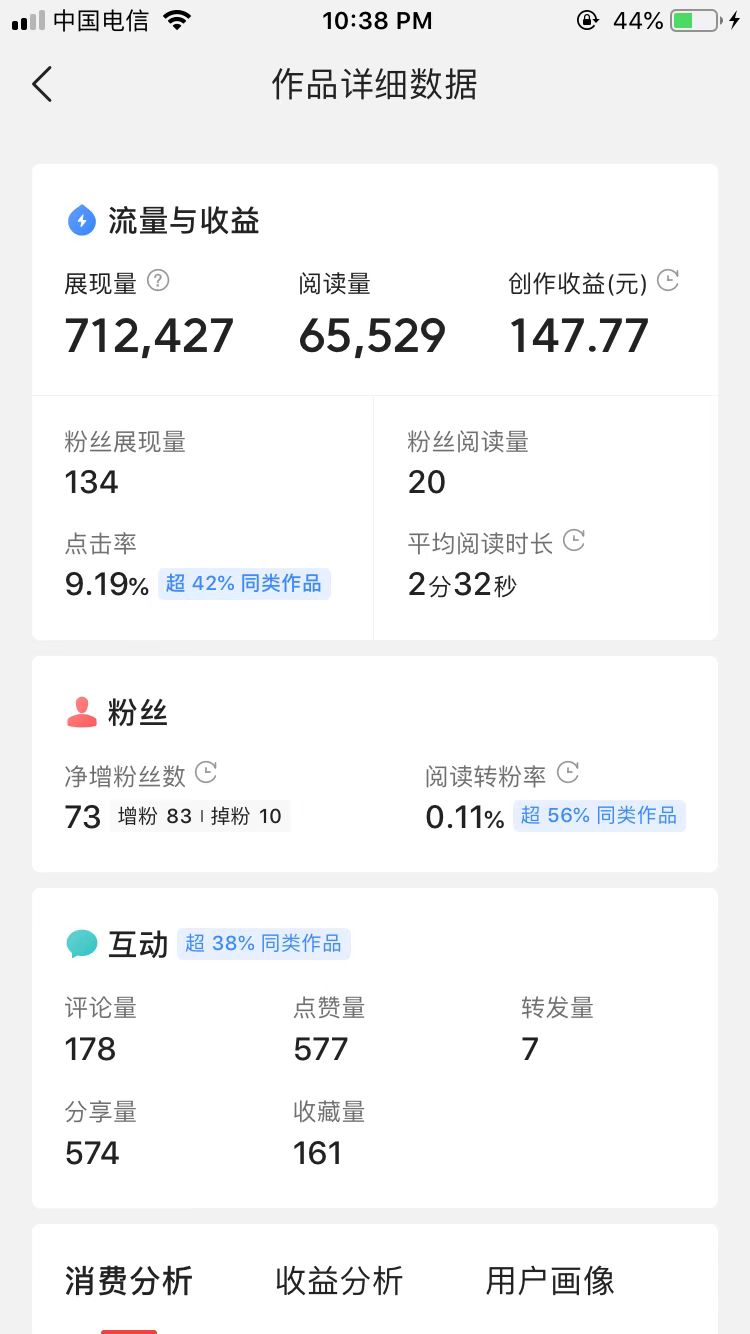The width and height of the screenshot is (750, 1334).
Task: Open the 超 56% 同类作品 badge beside 阅读转粉率
Action: tap(599, 816)
